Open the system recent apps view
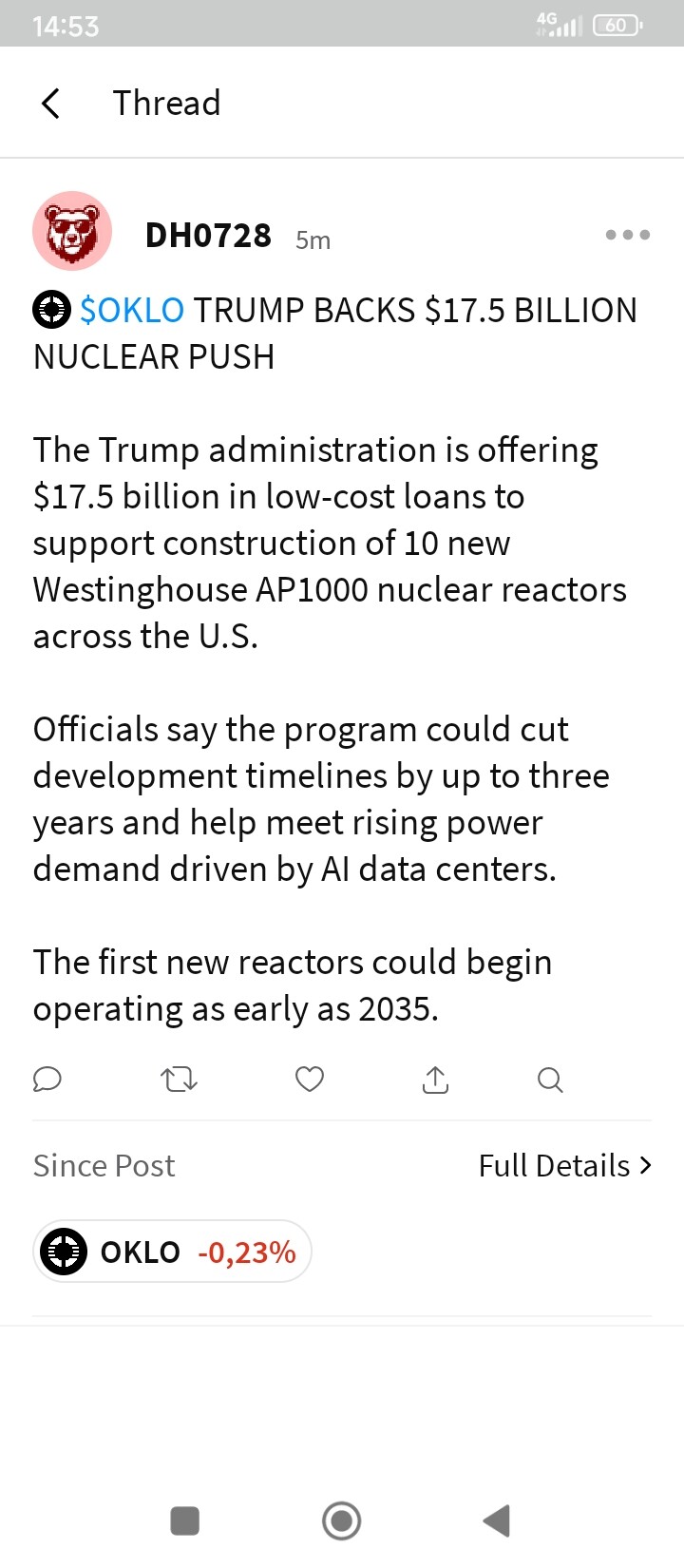This screenshot has height=1568, width=684. point(184,1520)
